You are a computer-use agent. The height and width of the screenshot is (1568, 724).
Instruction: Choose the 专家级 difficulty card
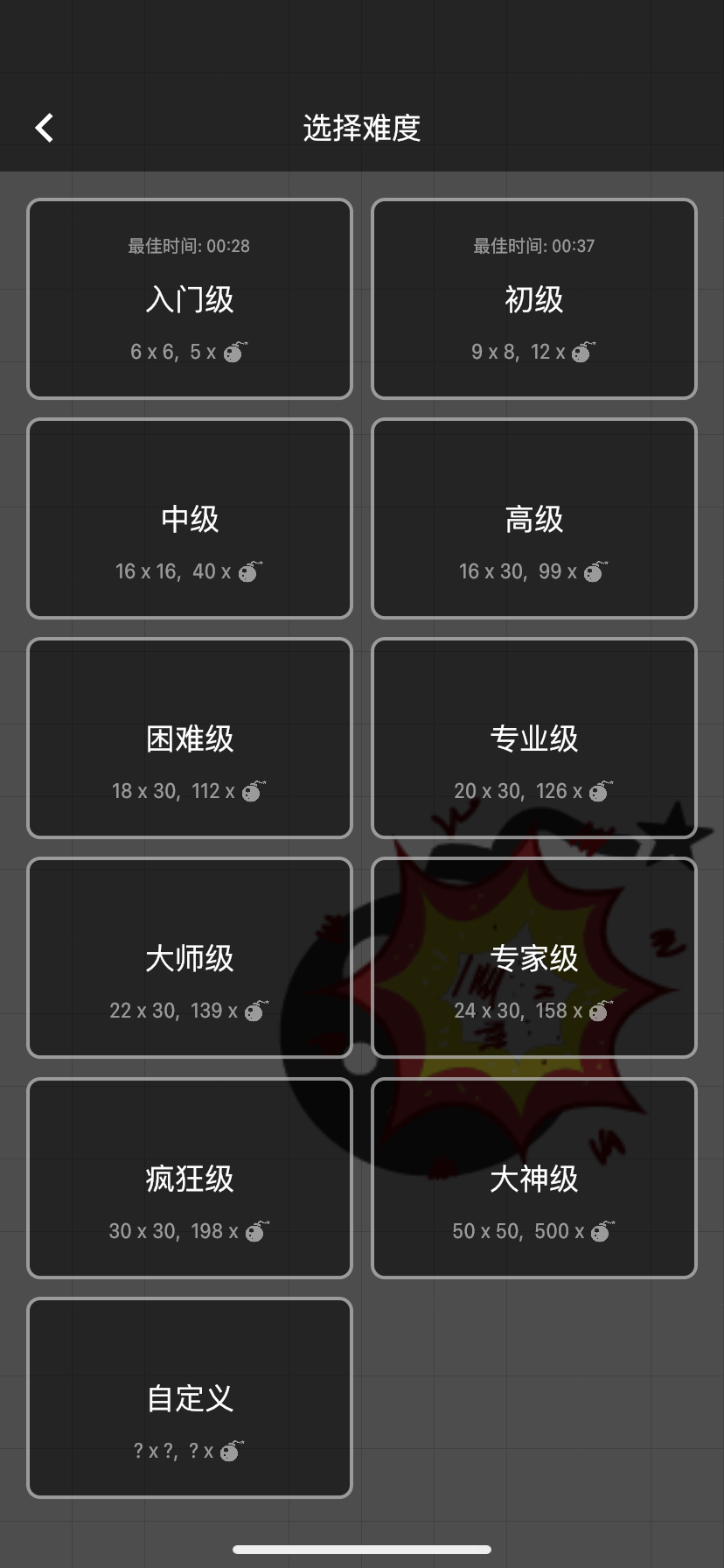coord(533,958)
